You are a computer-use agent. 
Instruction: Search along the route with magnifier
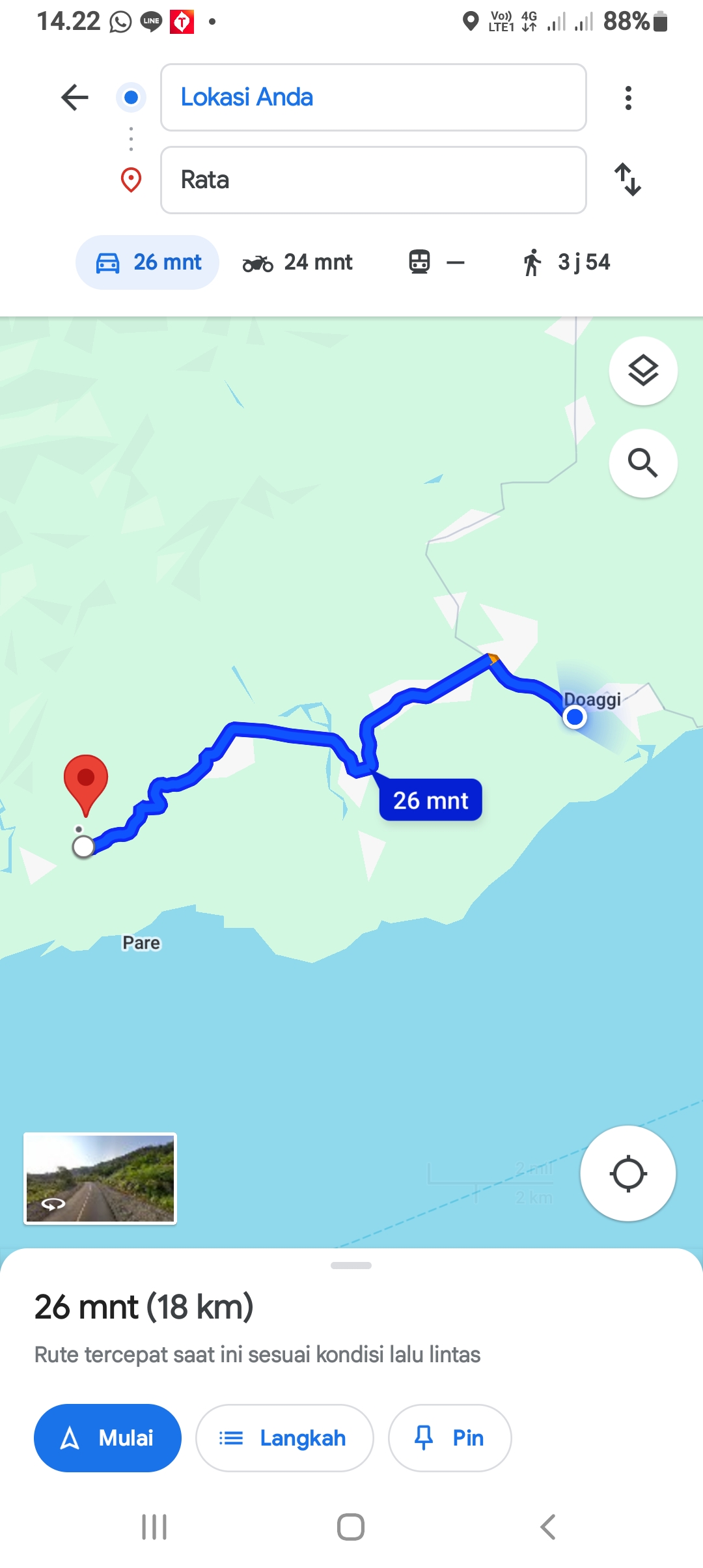click(643, 463)
